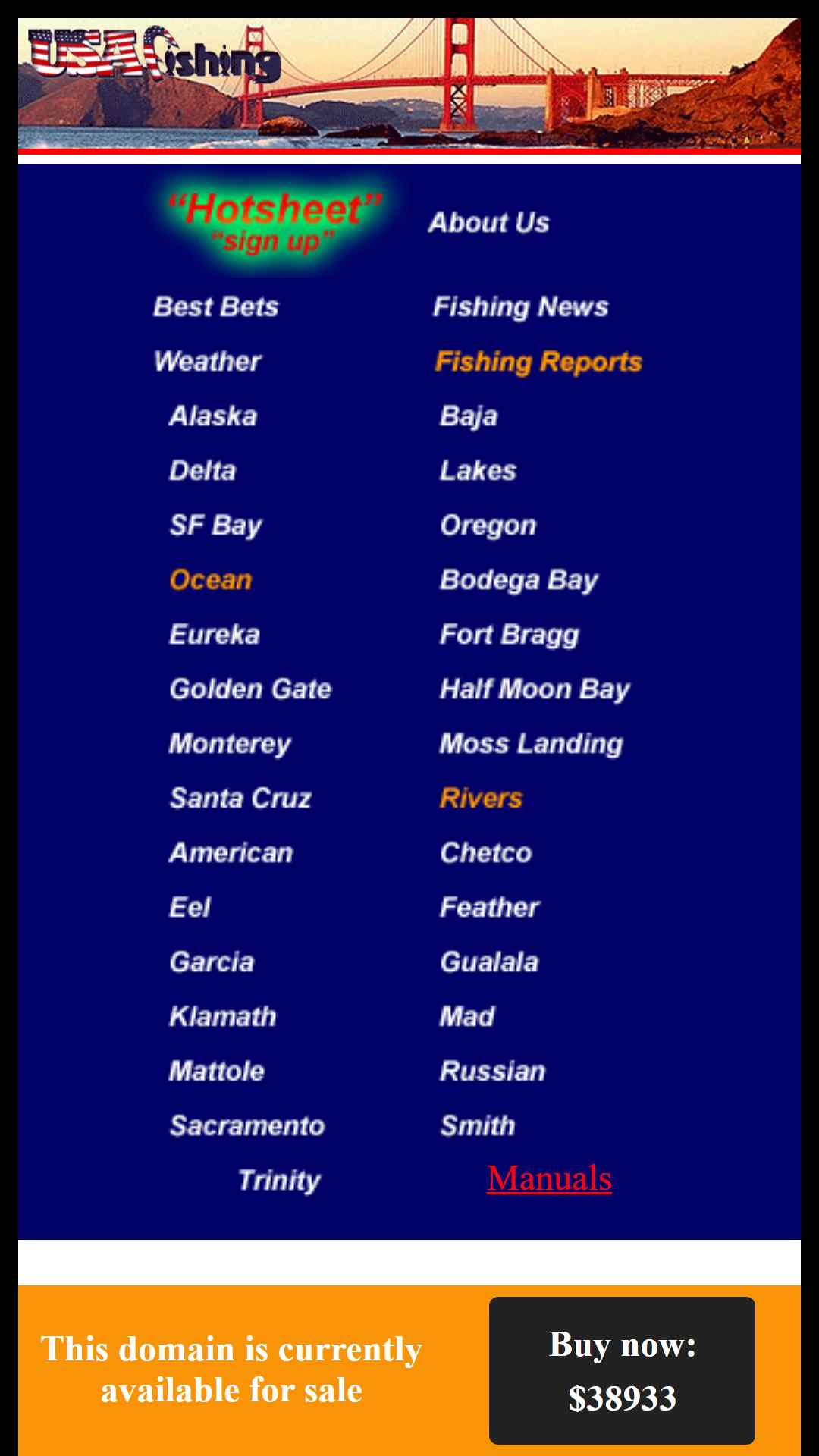Select Golden Gate report
Image resolution: width=819 pixels, height=1456 pixels.
tap(251, 689)
